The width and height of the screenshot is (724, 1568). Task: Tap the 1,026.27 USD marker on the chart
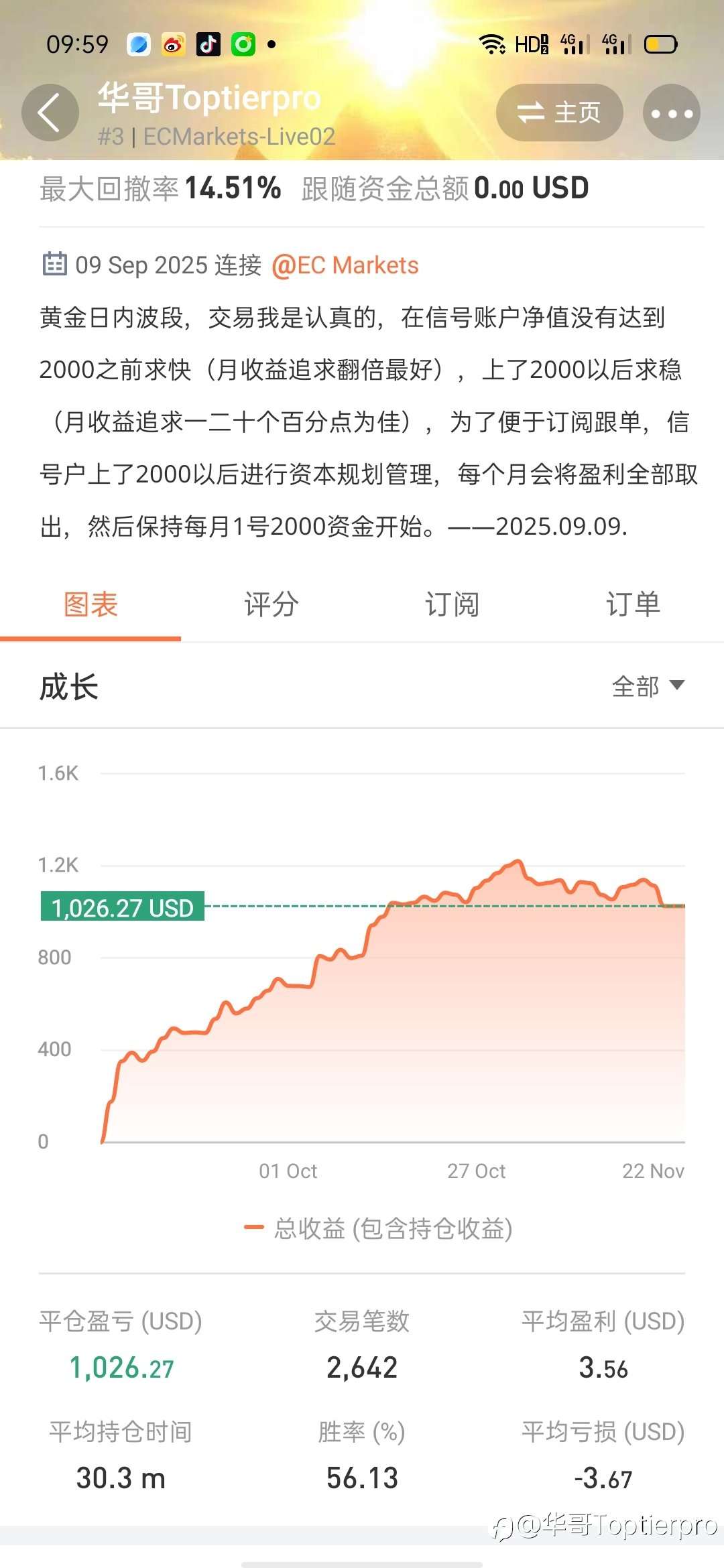click(x=123, y=908)
